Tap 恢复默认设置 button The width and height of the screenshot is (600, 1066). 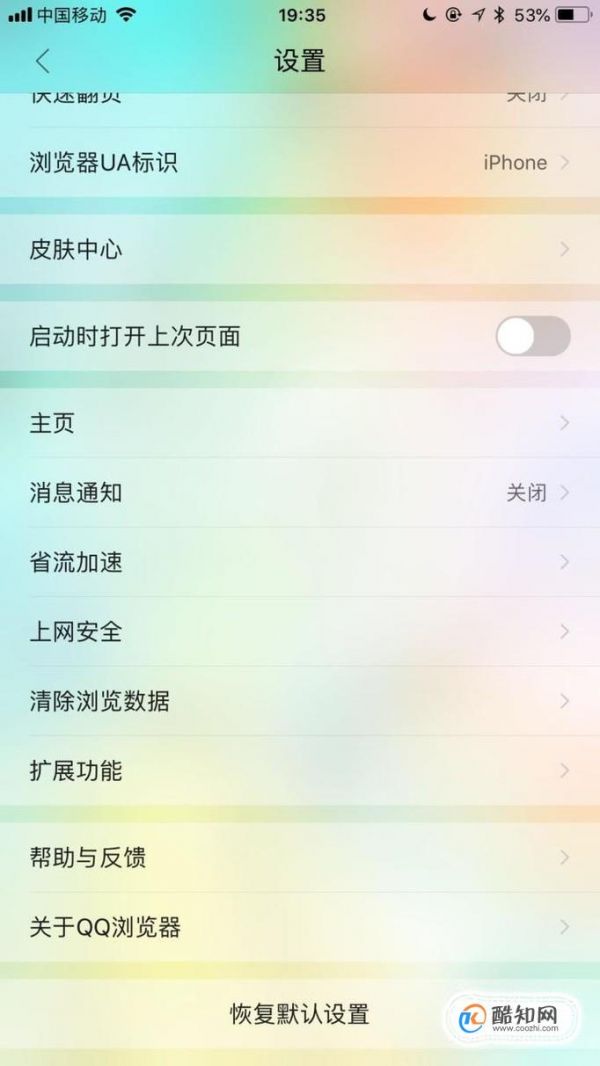pyautogui.click(x=300, y=1014)
